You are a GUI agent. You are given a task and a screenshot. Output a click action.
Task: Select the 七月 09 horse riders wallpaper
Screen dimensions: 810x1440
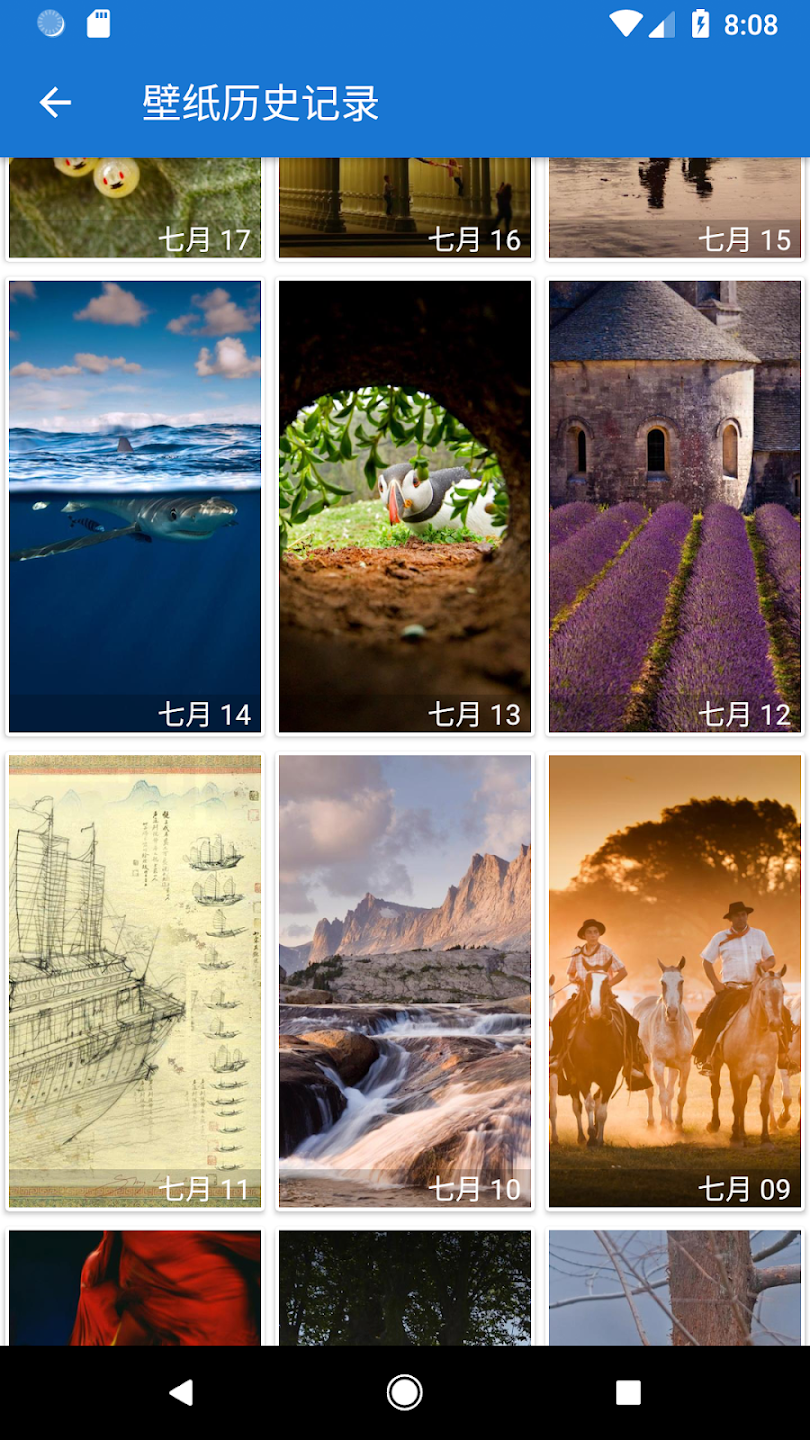[675, 982]
